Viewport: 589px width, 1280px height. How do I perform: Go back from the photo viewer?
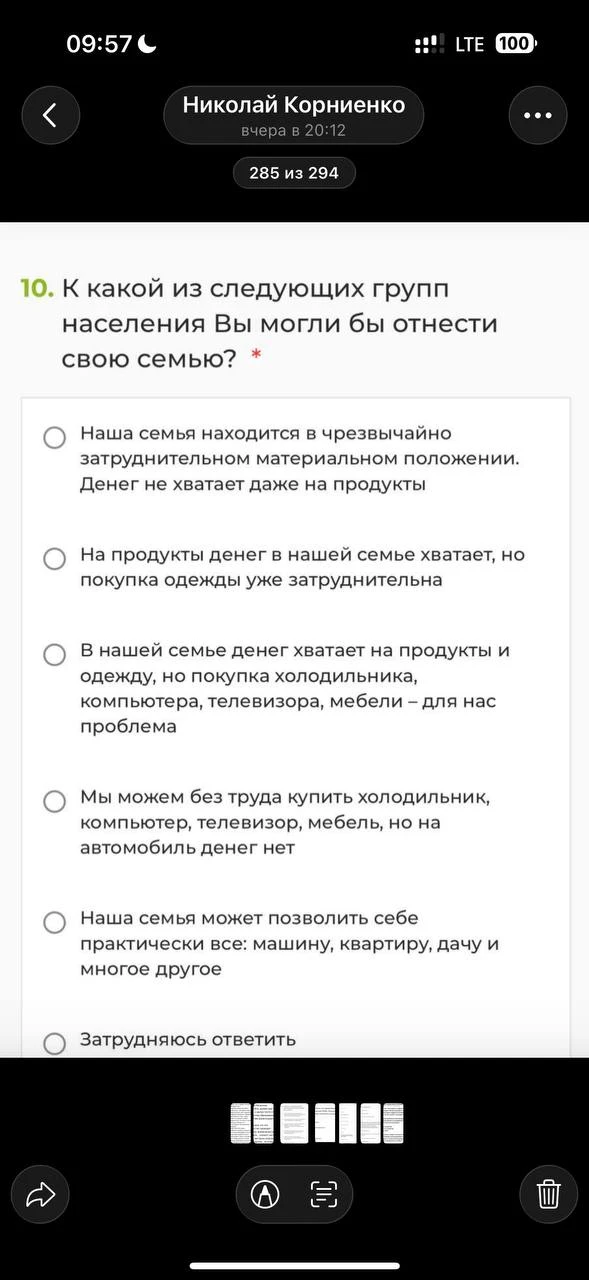click(x=50, y=115)
